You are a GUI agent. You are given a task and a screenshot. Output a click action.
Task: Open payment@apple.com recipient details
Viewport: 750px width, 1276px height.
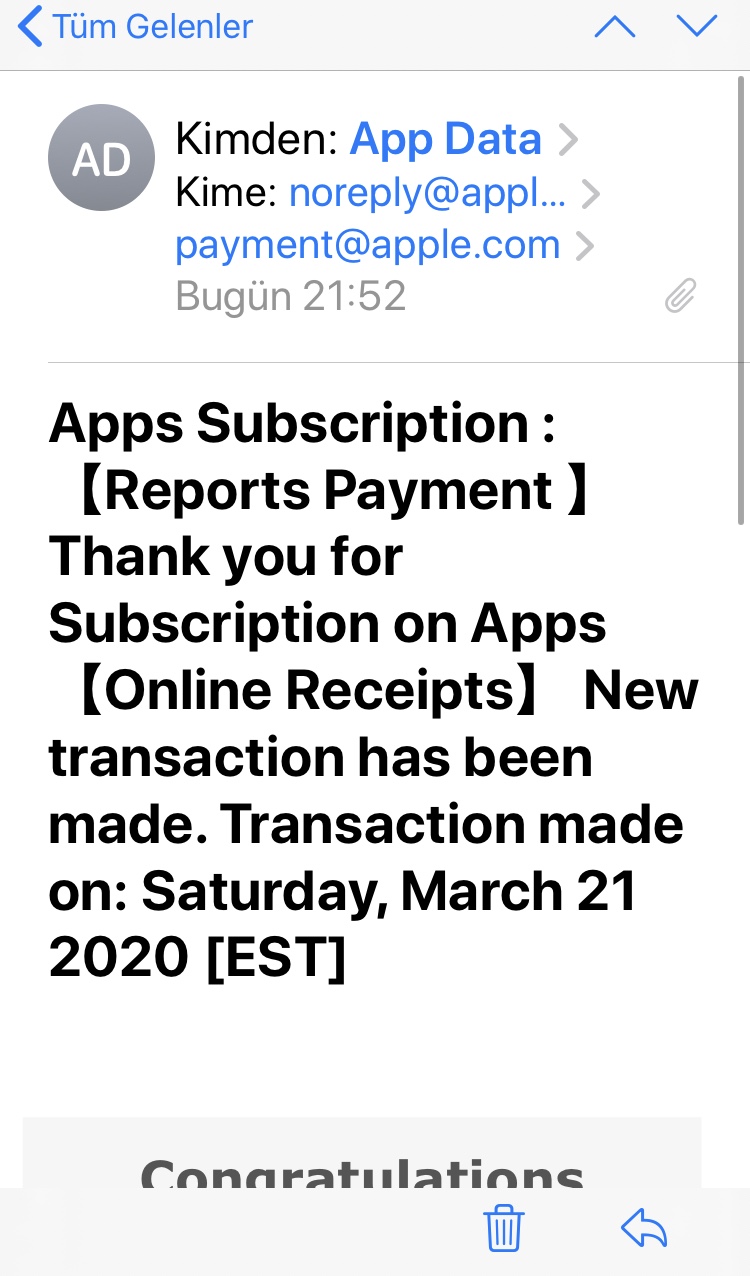(368, 244)
